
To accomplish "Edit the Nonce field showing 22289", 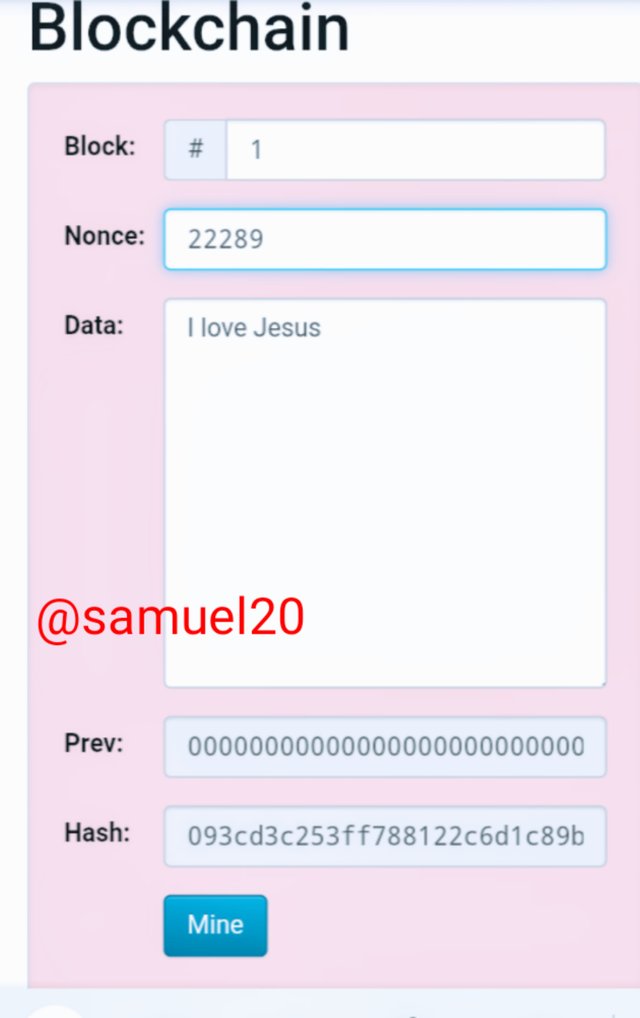I will click(384, 239).
